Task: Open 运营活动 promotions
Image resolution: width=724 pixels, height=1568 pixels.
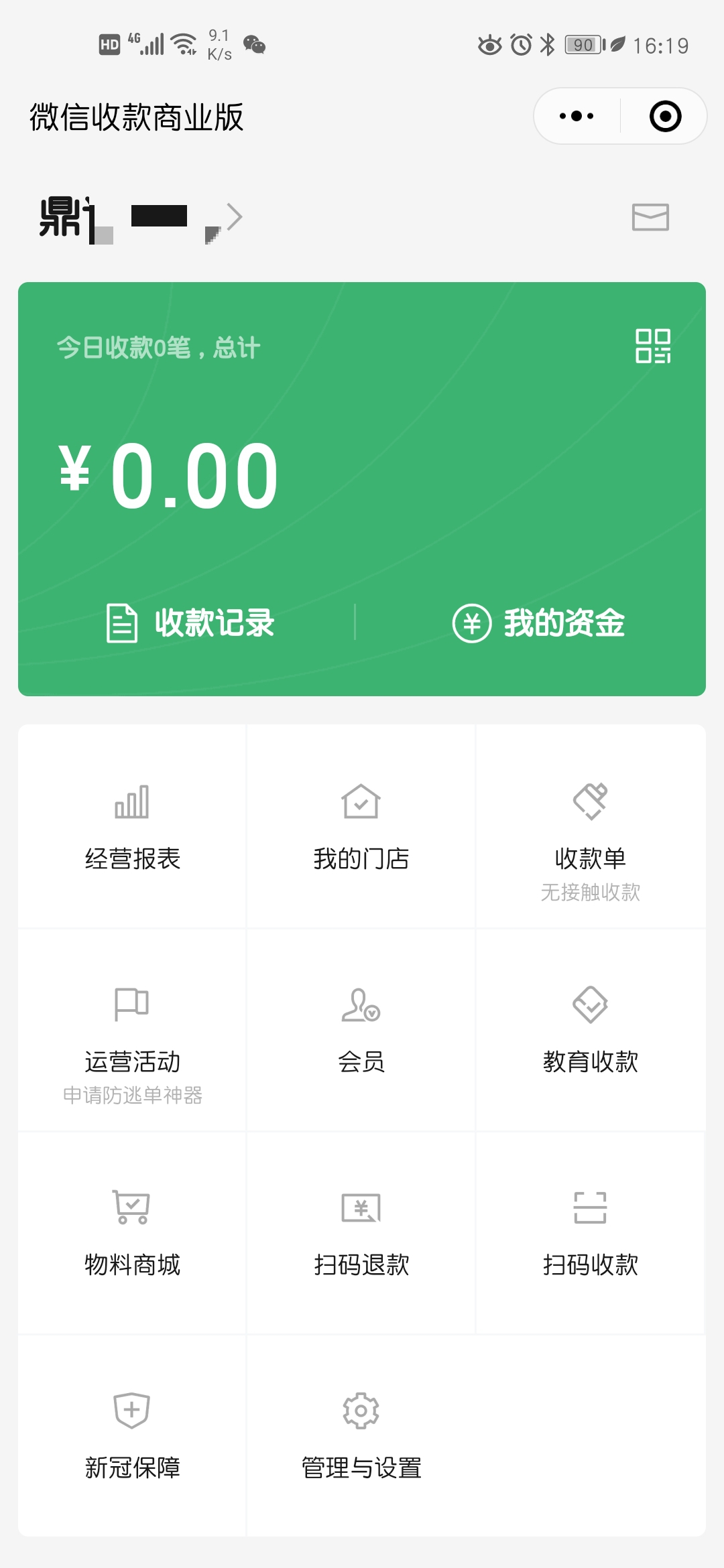Action: click(x=132, y=1030)
